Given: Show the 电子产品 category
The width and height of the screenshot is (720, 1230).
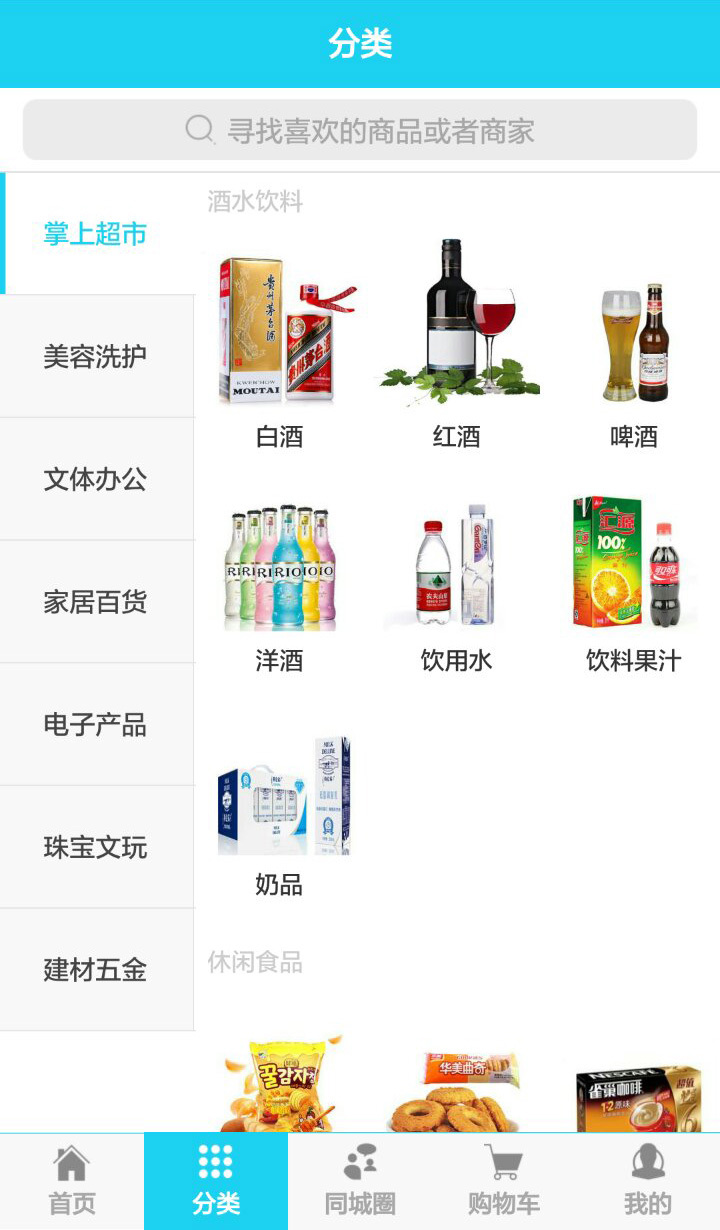Looking at the screenshot, I should pos(96,724).
